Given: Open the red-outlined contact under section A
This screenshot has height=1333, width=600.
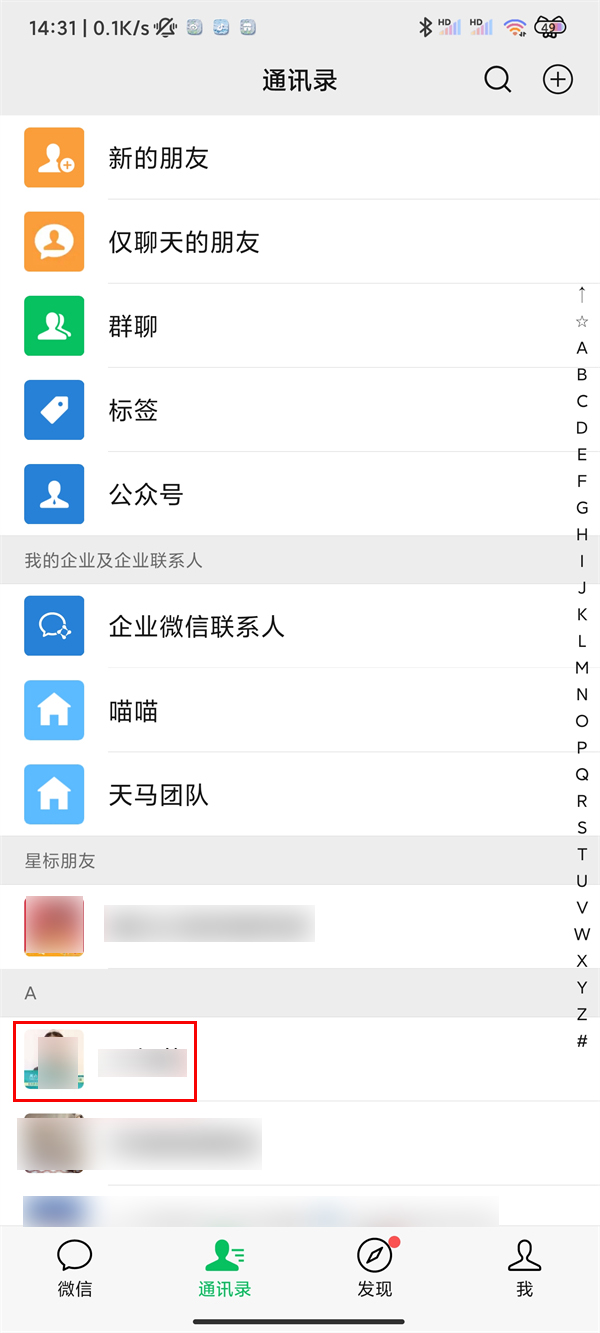Looking at the screenshot, I should [105, 1060].
